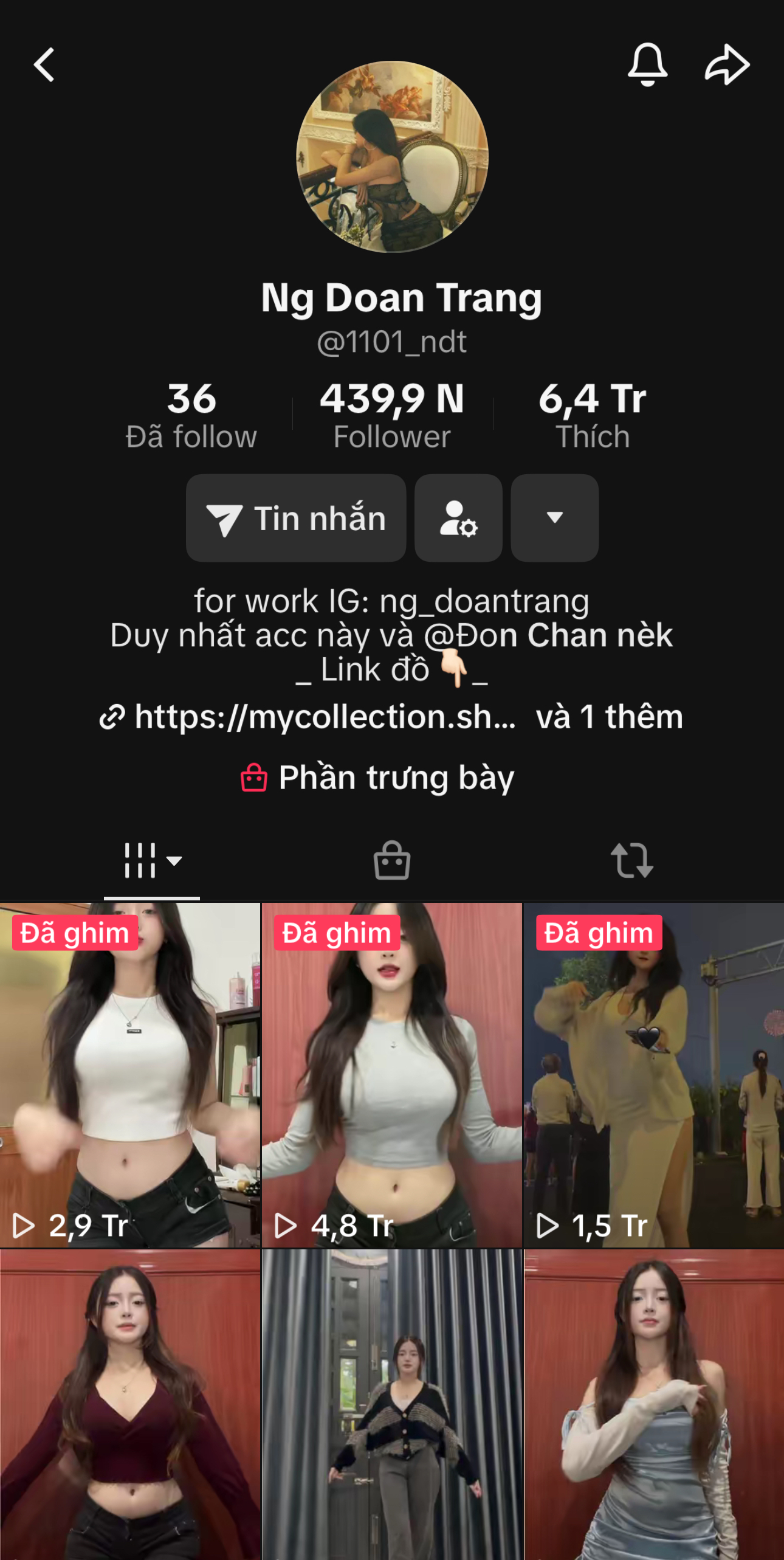Switch to the shop bag tab
784x1560 pixels.
(x=392, y=860)
